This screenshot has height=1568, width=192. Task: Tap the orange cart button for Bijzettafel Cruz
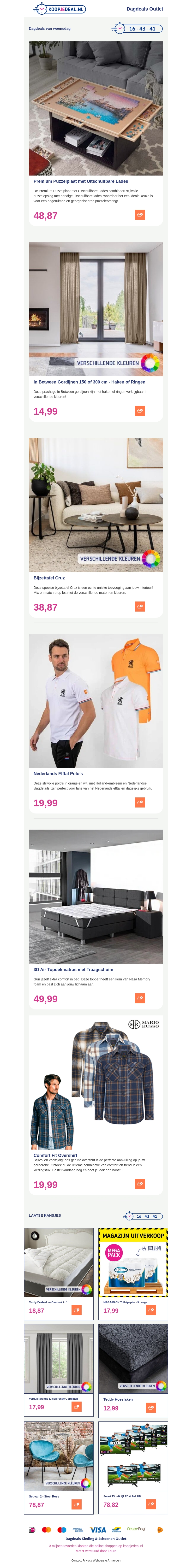point(140,607)
